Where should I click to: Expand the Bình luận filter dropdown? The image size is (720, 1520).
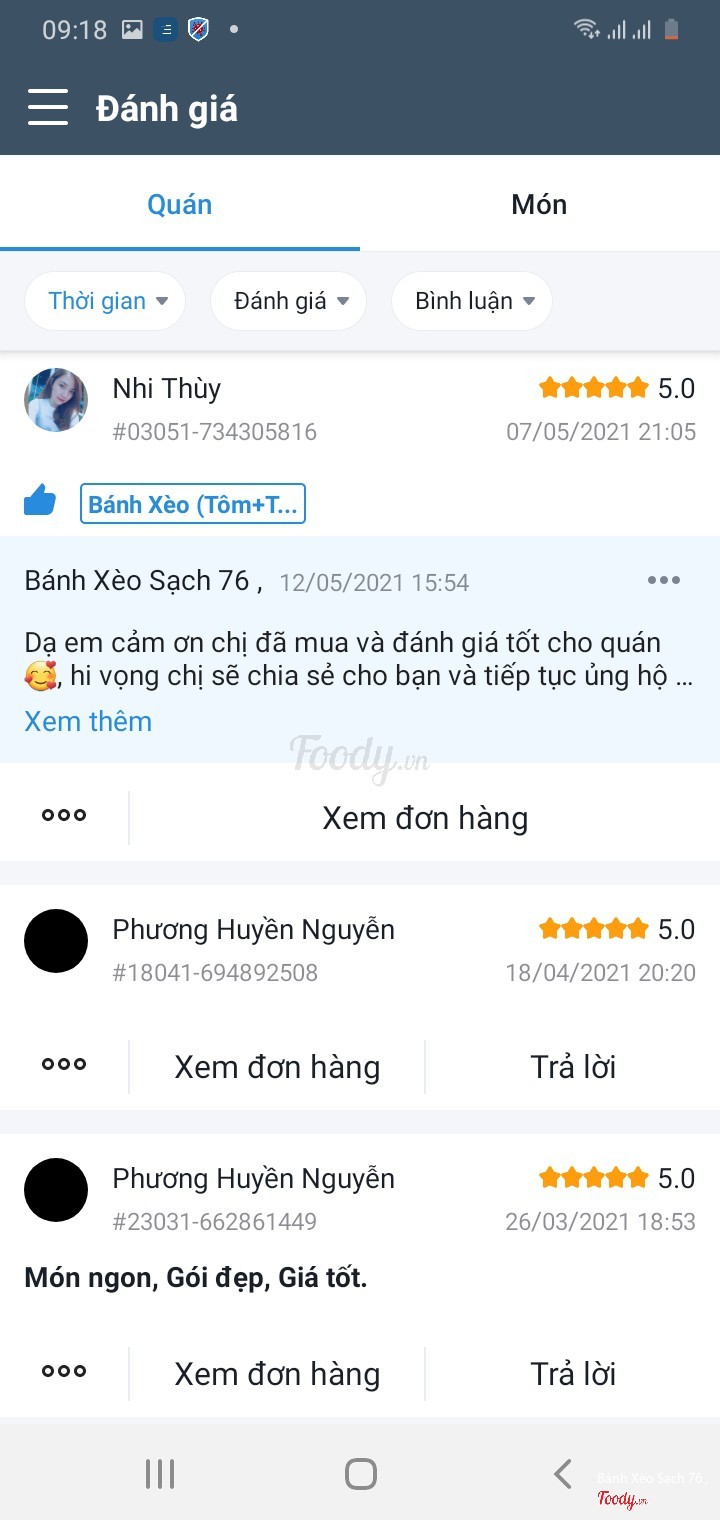click(472, 301)
